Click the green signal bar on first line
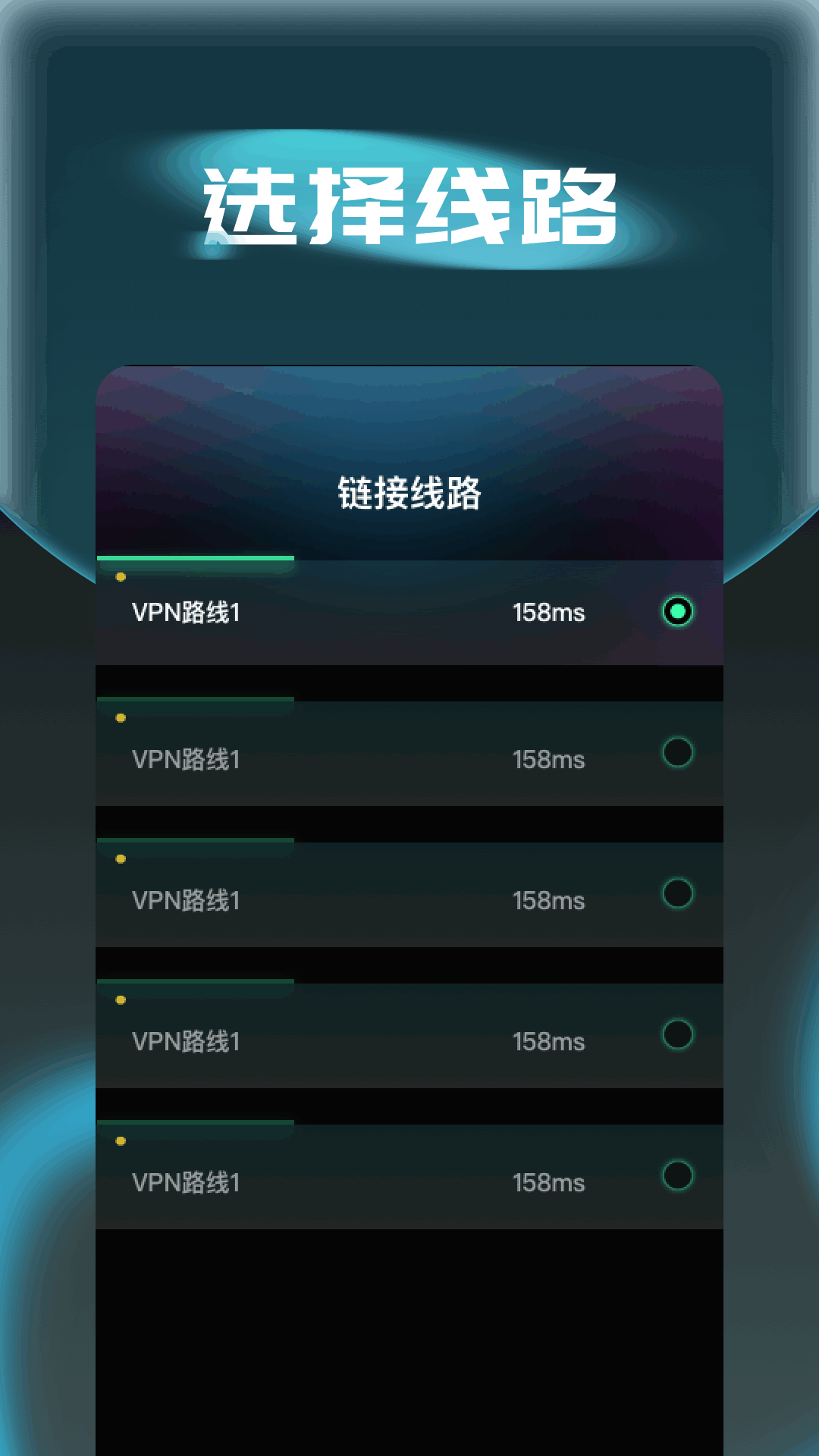The width and height of the screenshot is (819, 1456). pyautogui.click(x=195, y=558)
